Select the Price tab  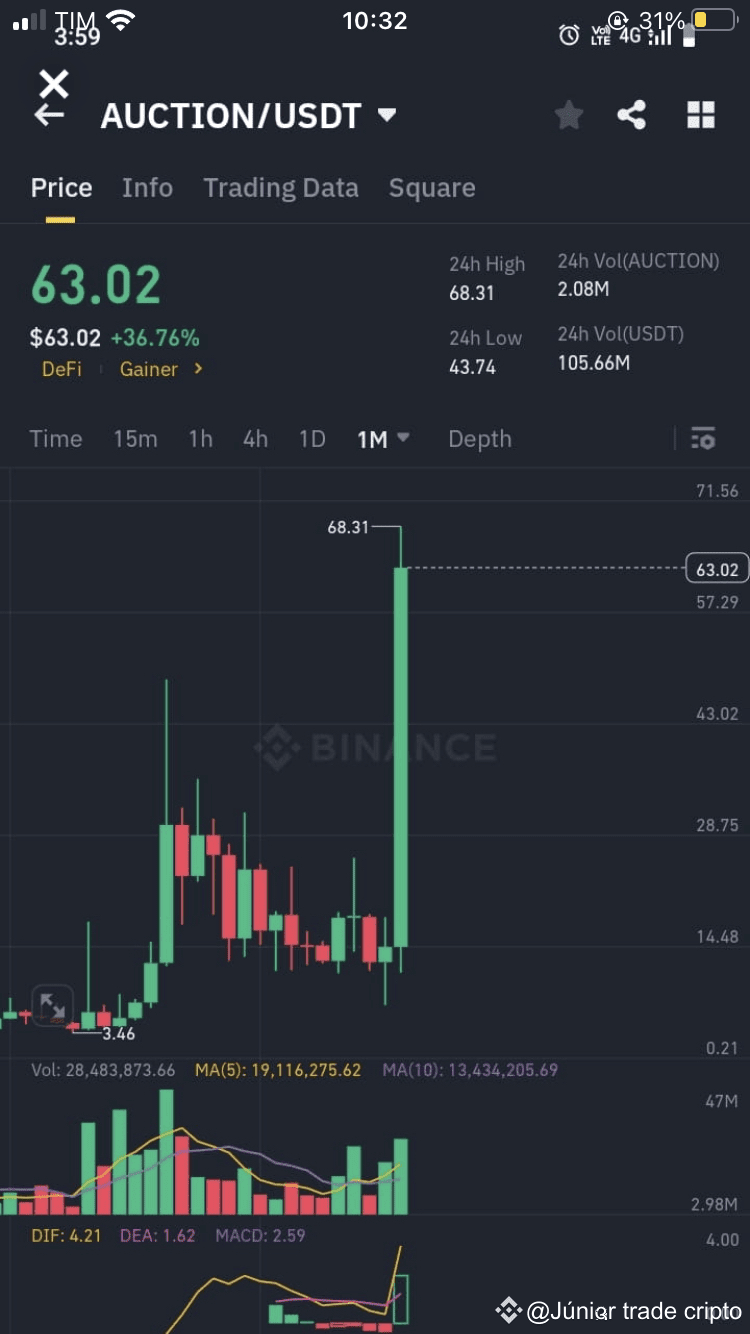[x=61, y=188]
